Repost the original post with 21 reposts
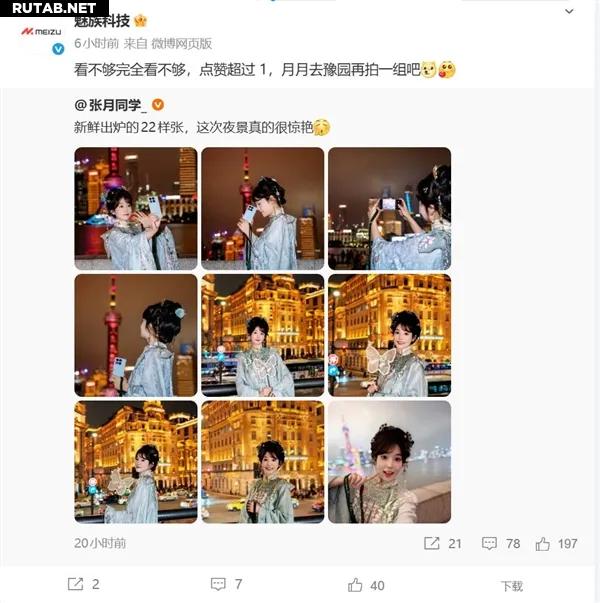 point(442,543)
